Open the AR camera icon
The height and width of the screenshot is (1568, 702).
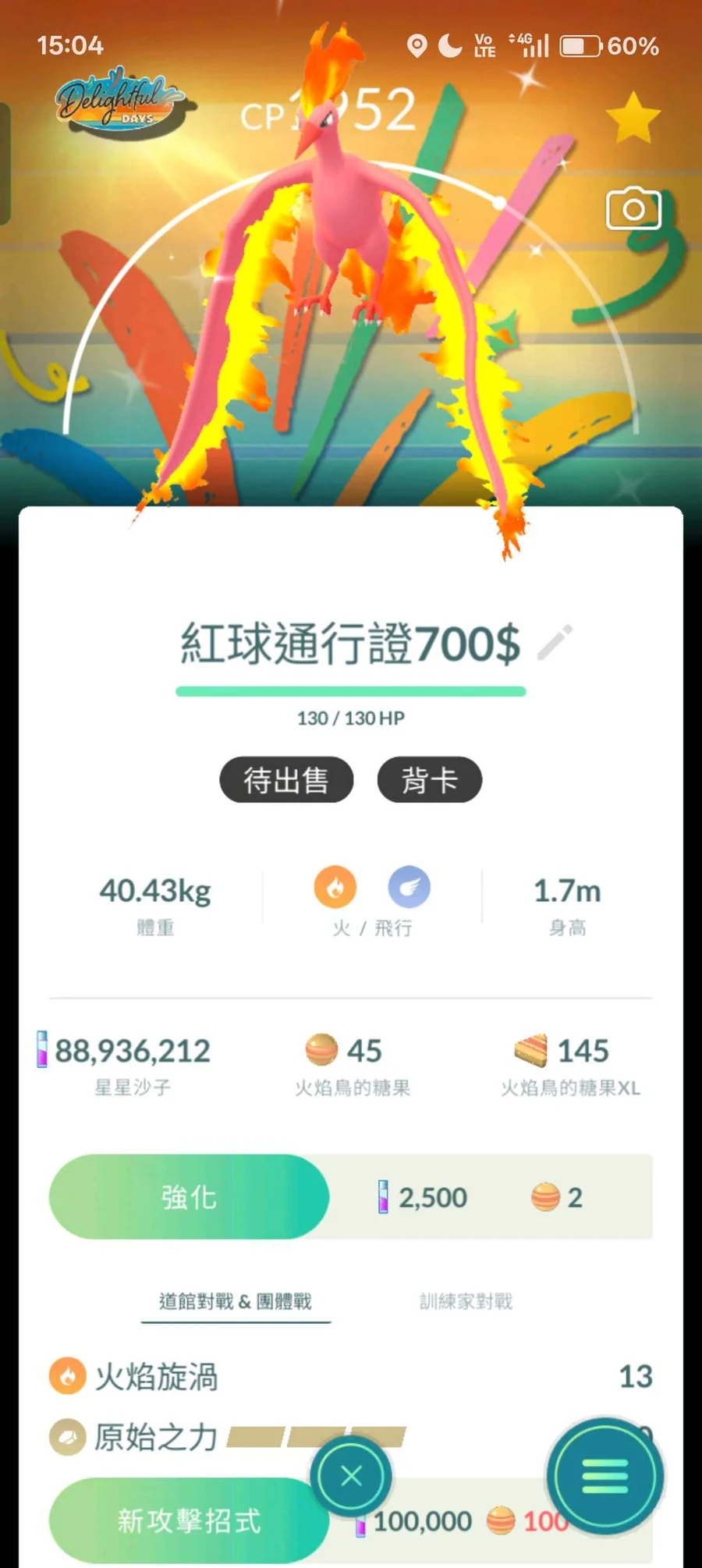[633, 208]
